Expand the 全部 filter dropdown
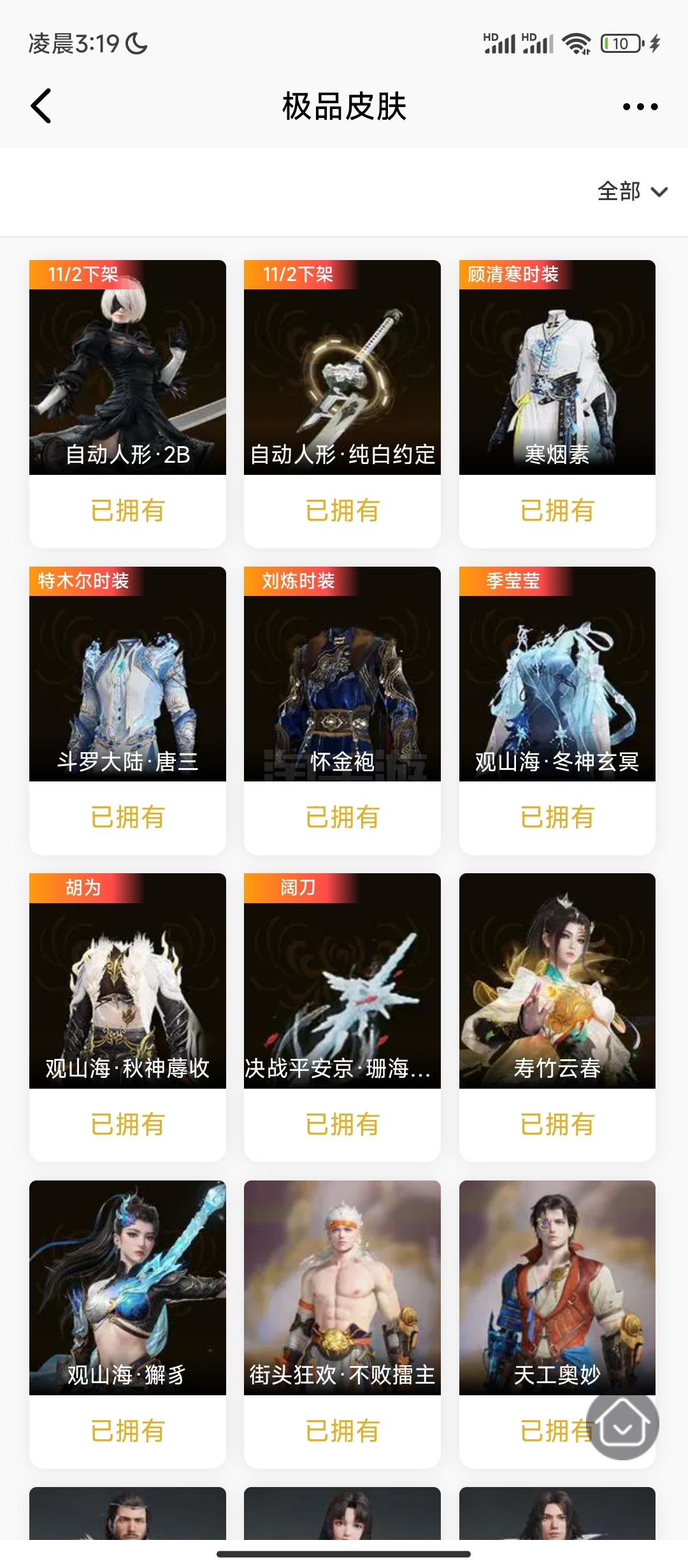 632,191
